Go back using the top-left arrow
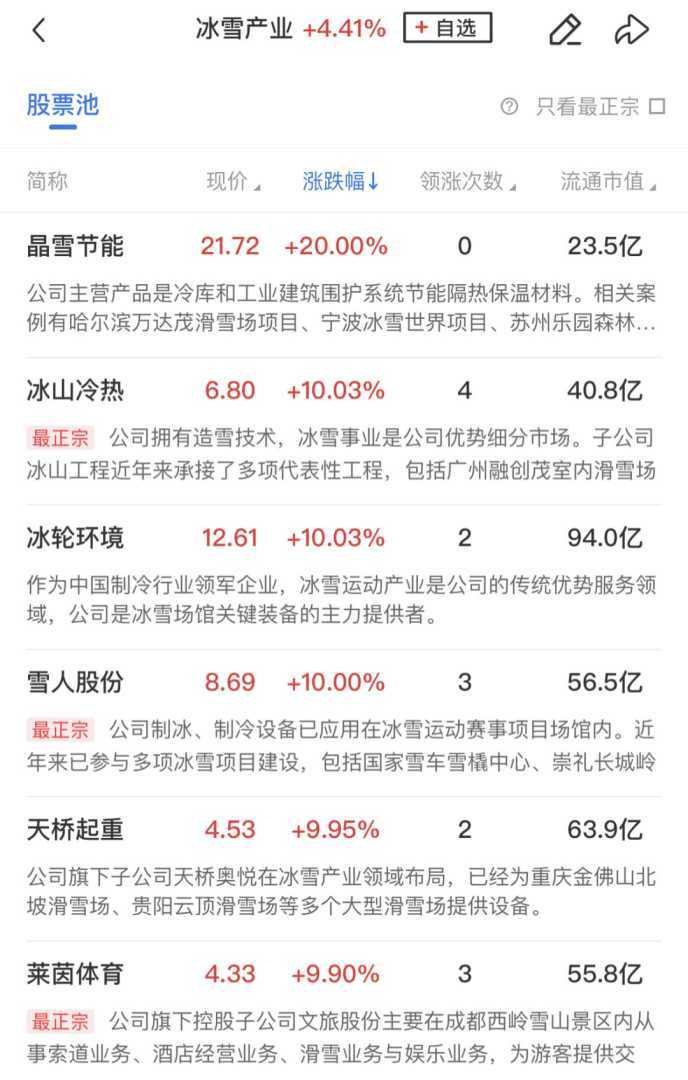Screen dimensions: 688x1080 [x=39, y=30]
